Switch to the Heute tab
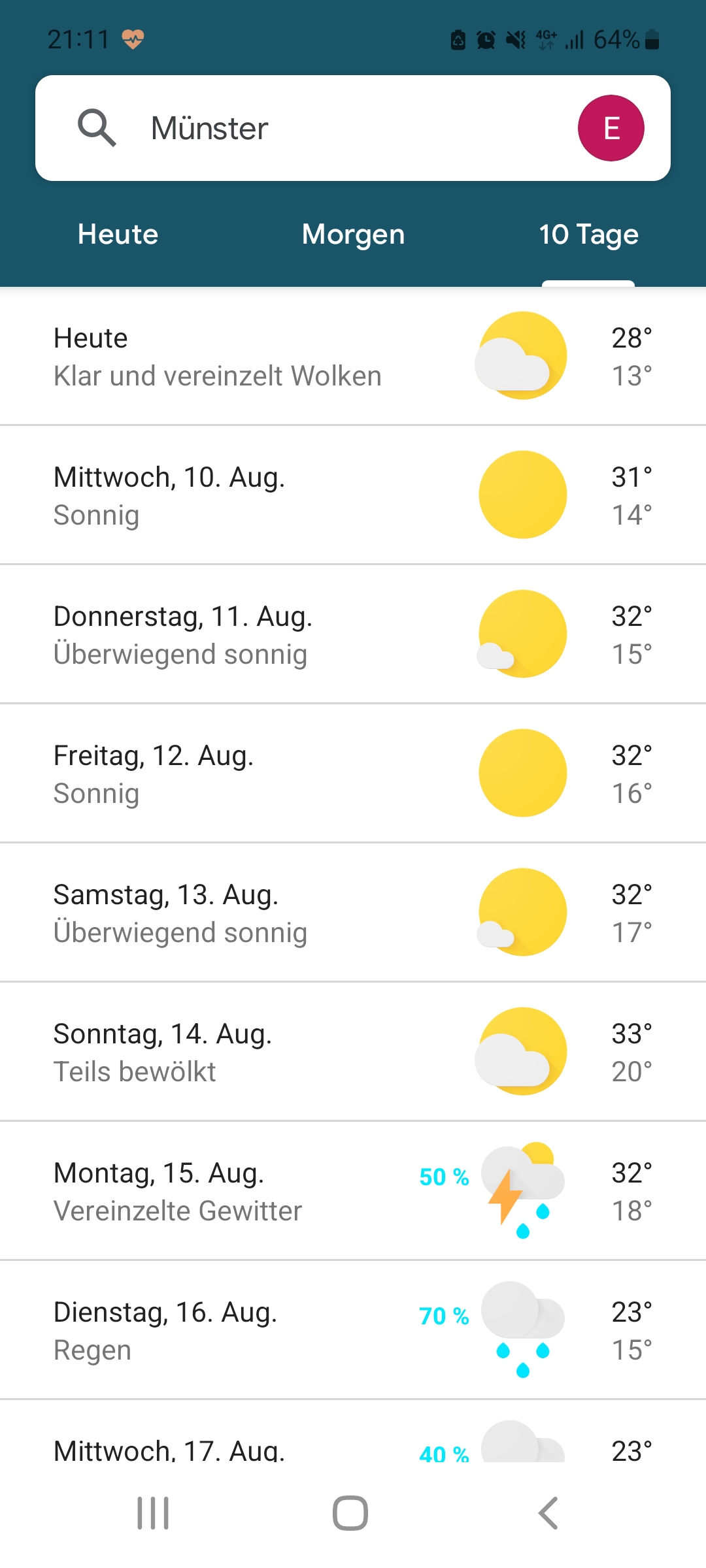 116,234
